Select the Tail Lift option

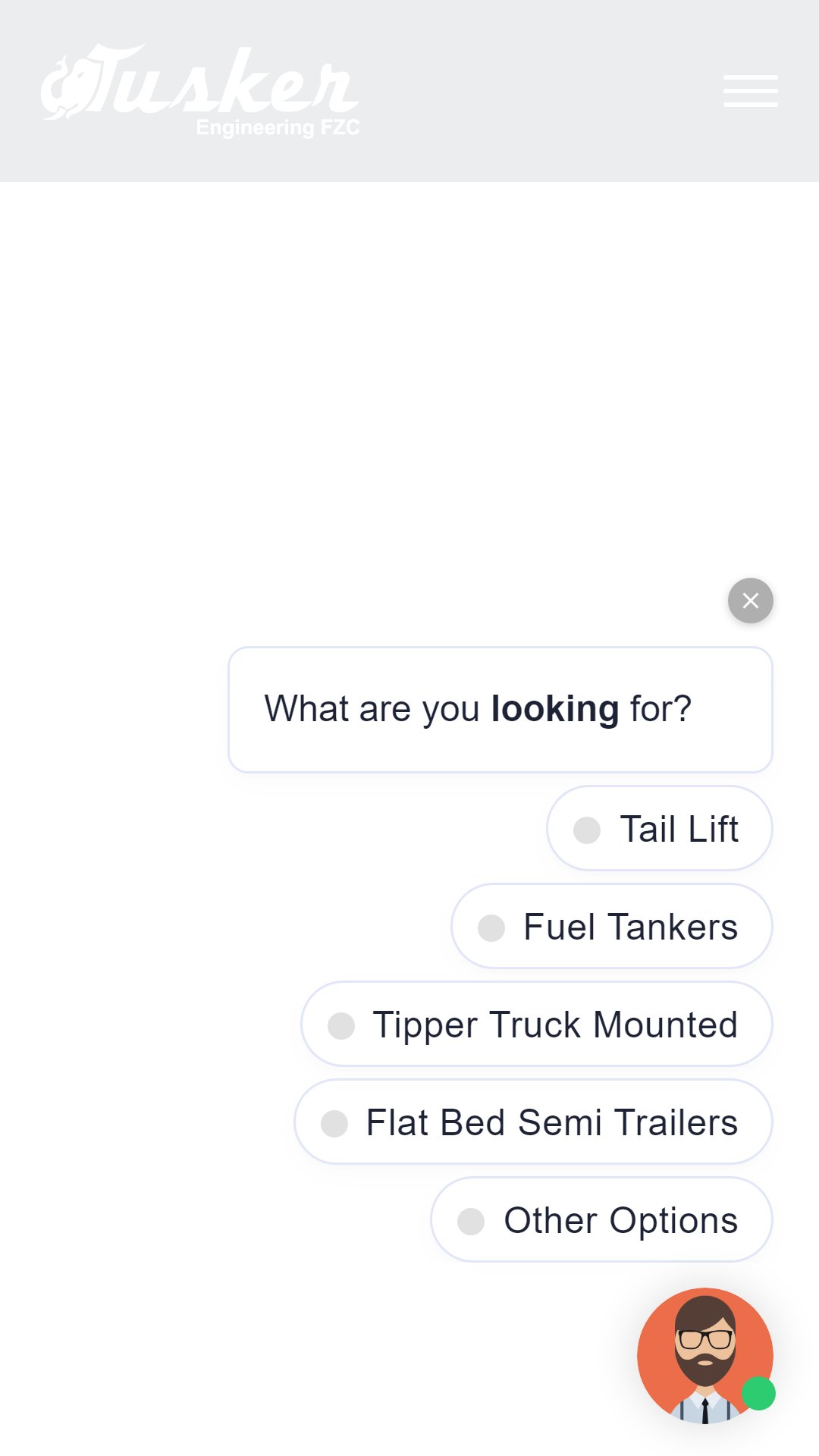(660, 828)
